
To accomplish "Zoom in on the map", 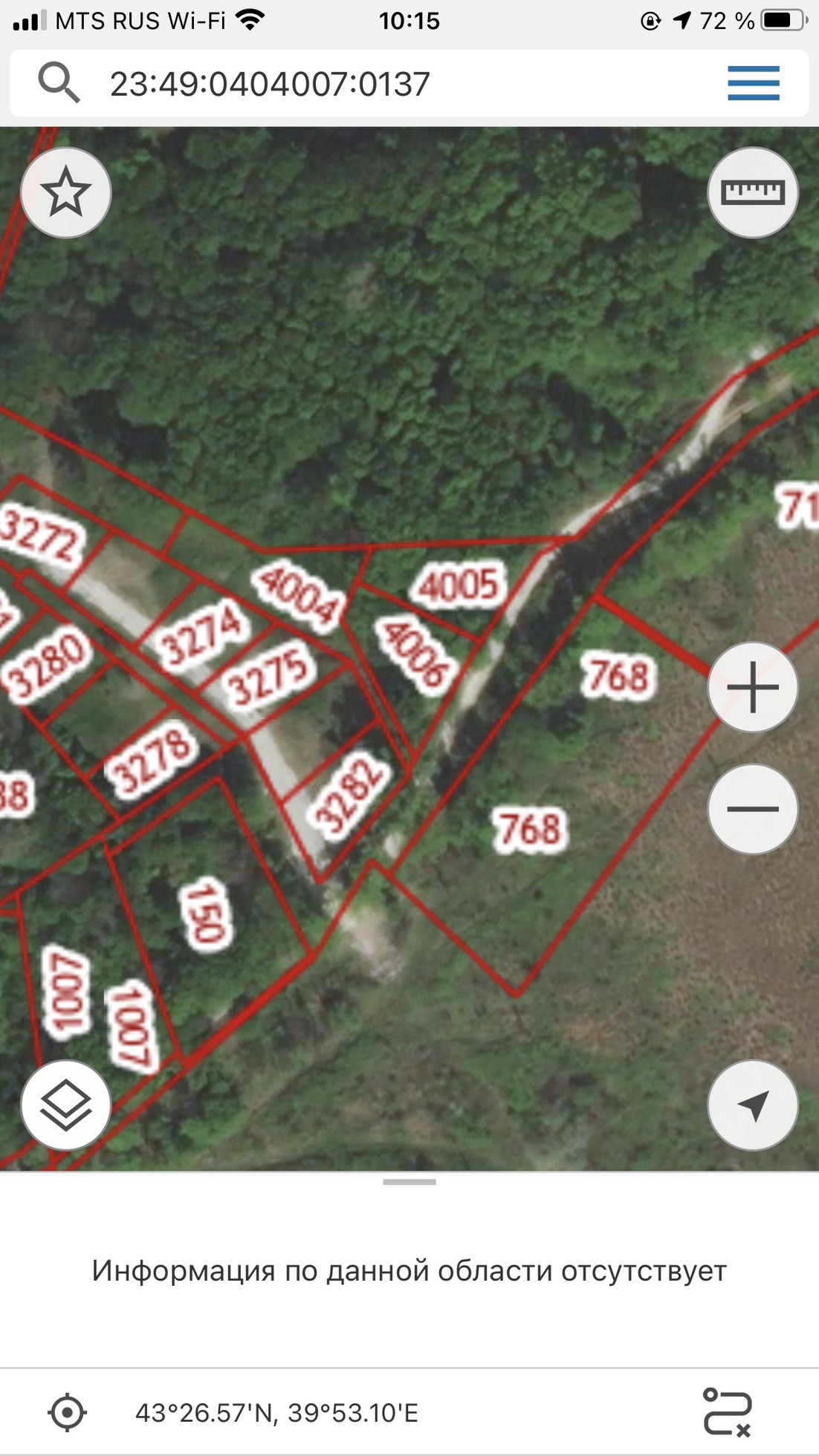I will [752, 687].
